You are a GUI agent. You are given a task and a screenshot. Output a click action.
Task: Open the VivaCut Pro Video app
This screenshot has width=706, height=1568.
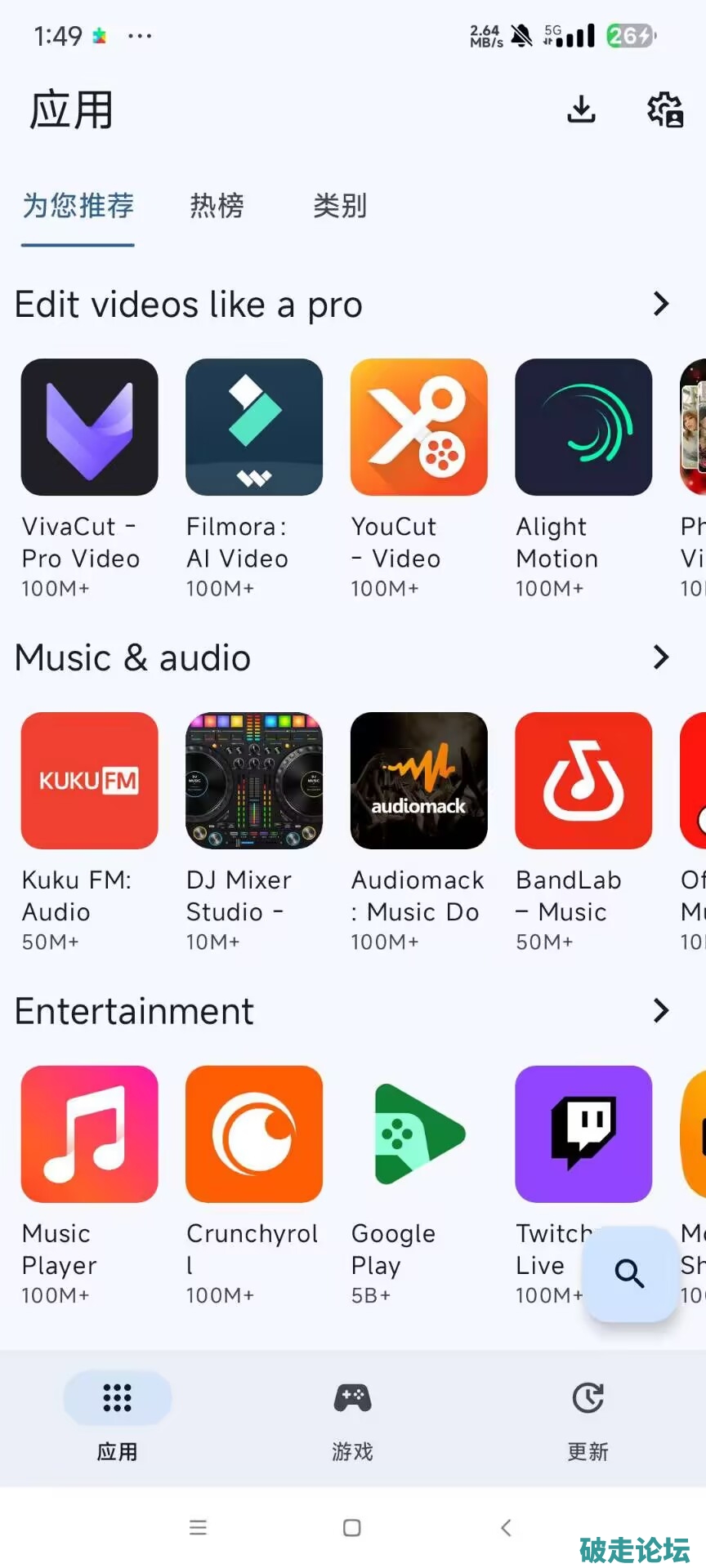90,427
